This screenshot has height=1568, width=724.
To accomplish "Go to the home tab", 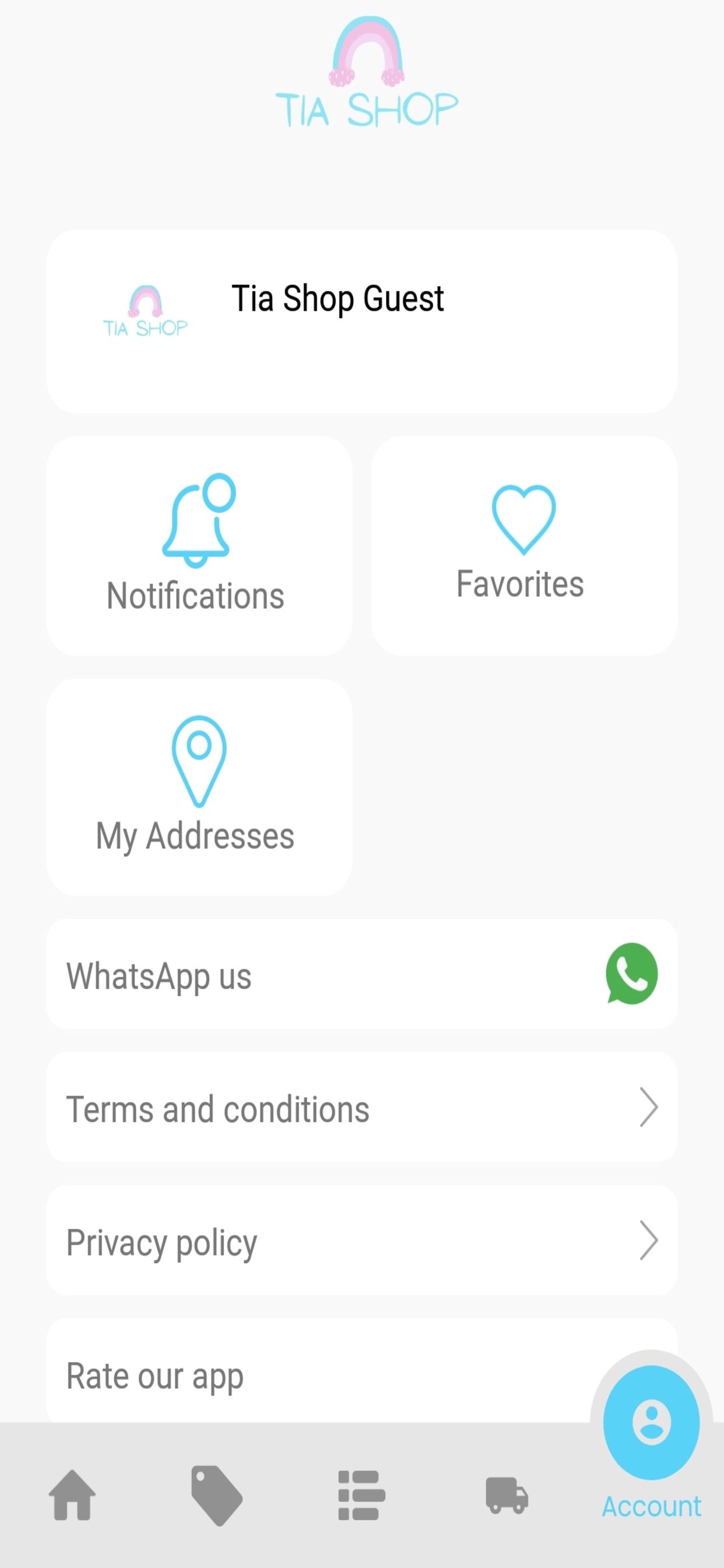I will [72, 1495].
